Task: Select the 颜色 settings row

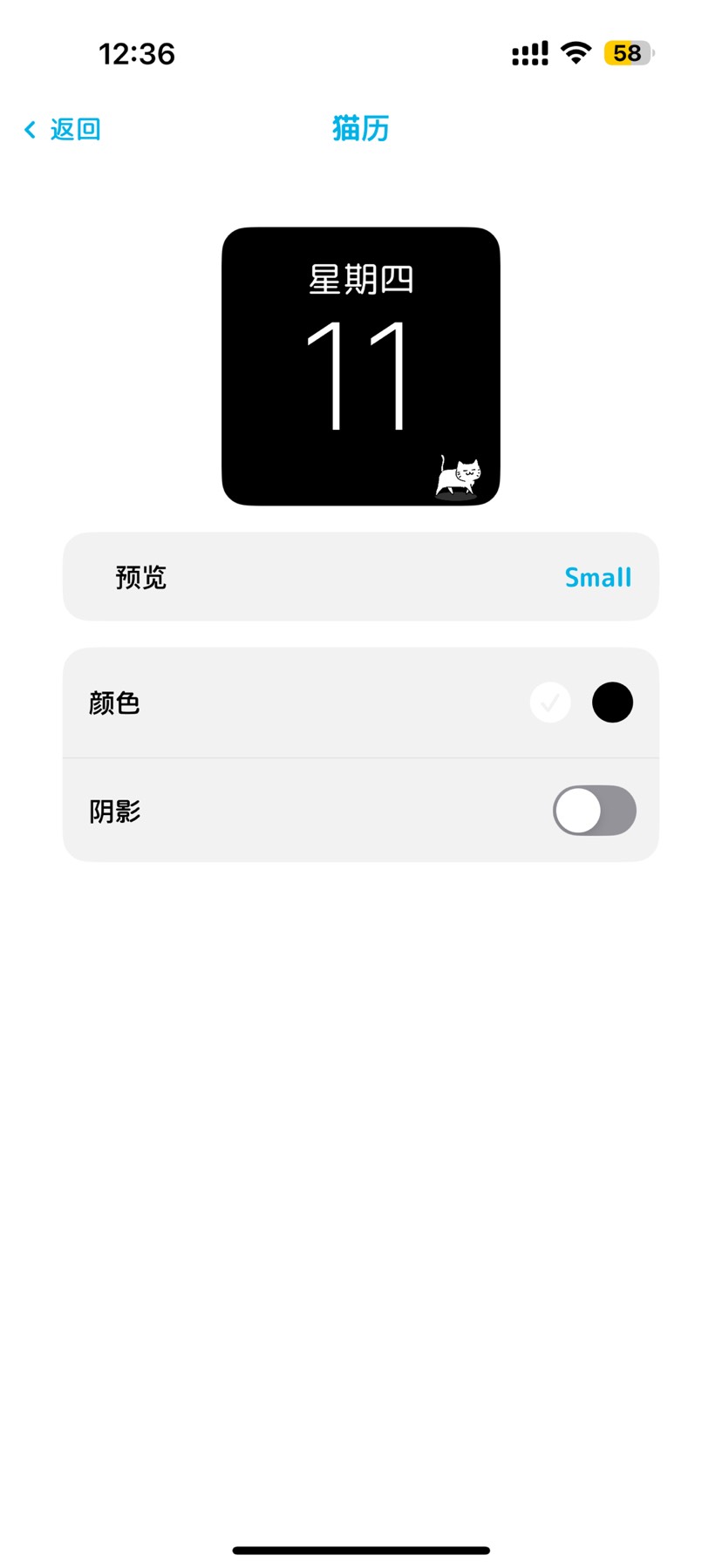Action: 360,702
